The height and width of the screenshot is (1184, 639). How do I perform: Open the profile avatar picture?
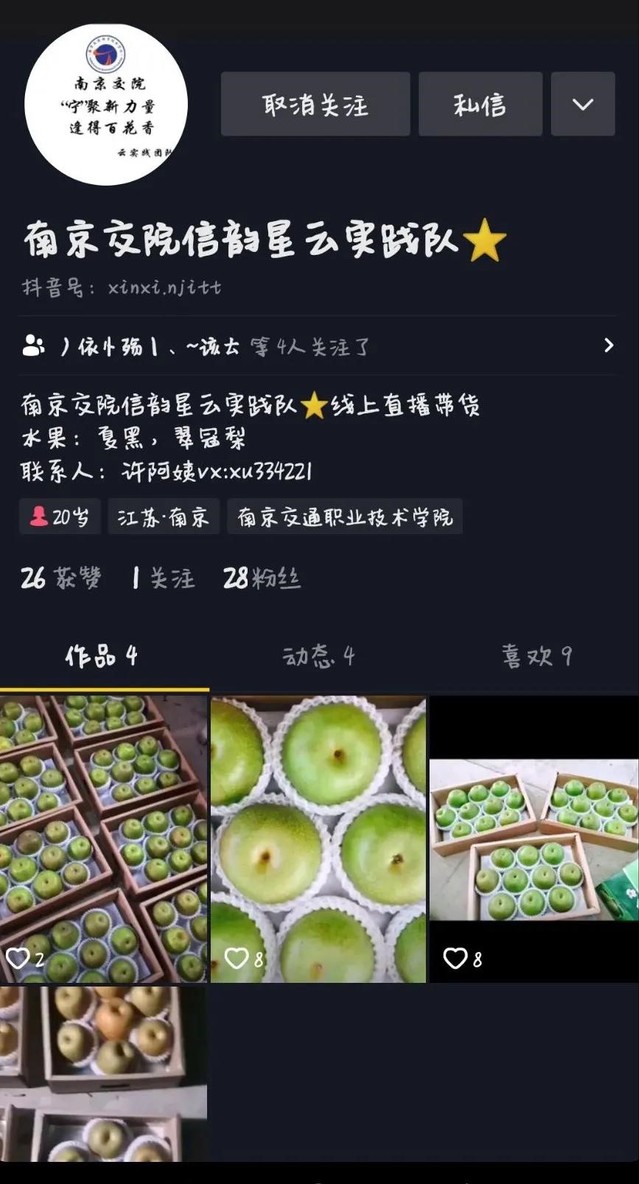click(106, 105)
